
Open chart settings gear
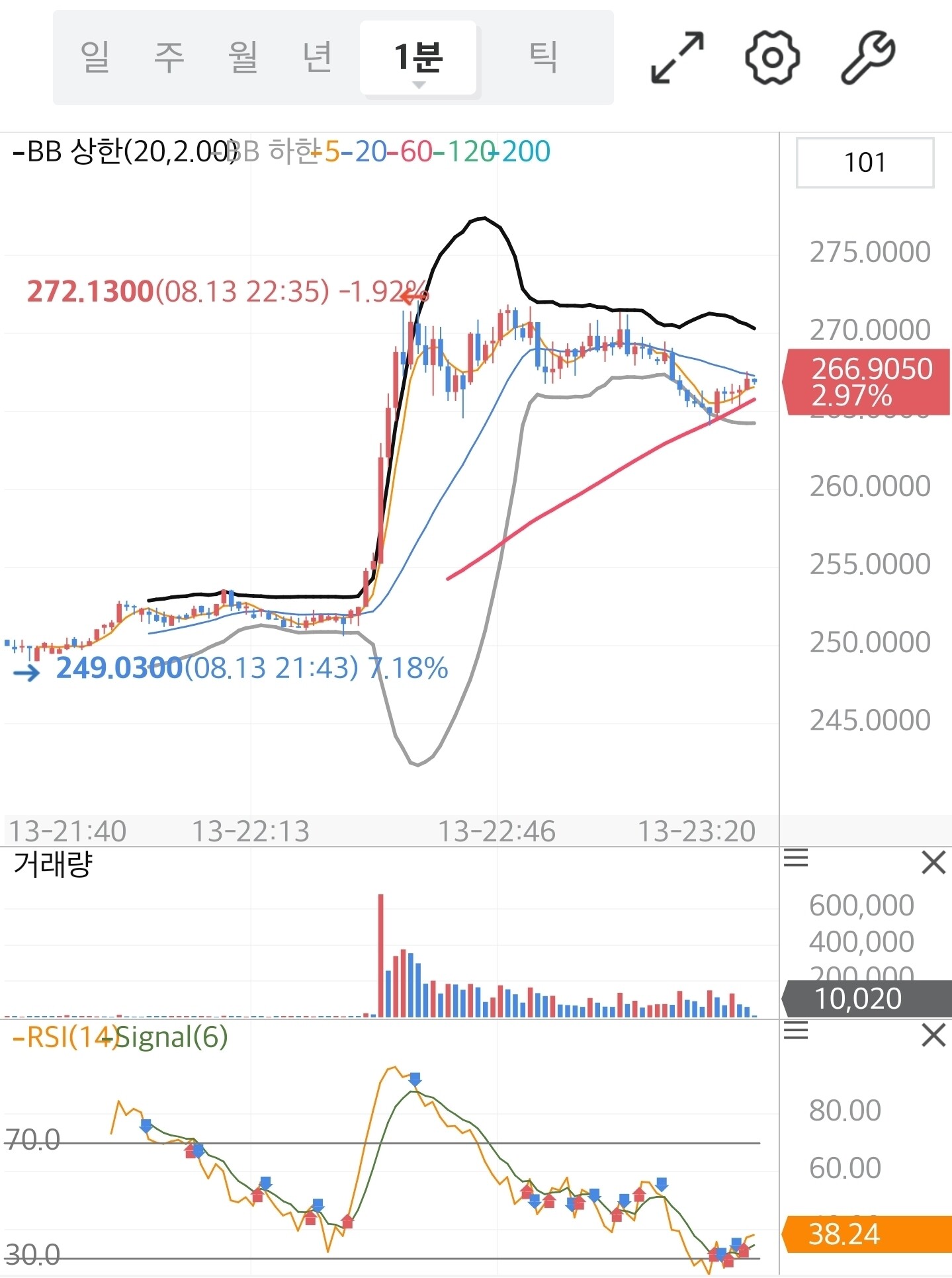[x=772, y=58]
